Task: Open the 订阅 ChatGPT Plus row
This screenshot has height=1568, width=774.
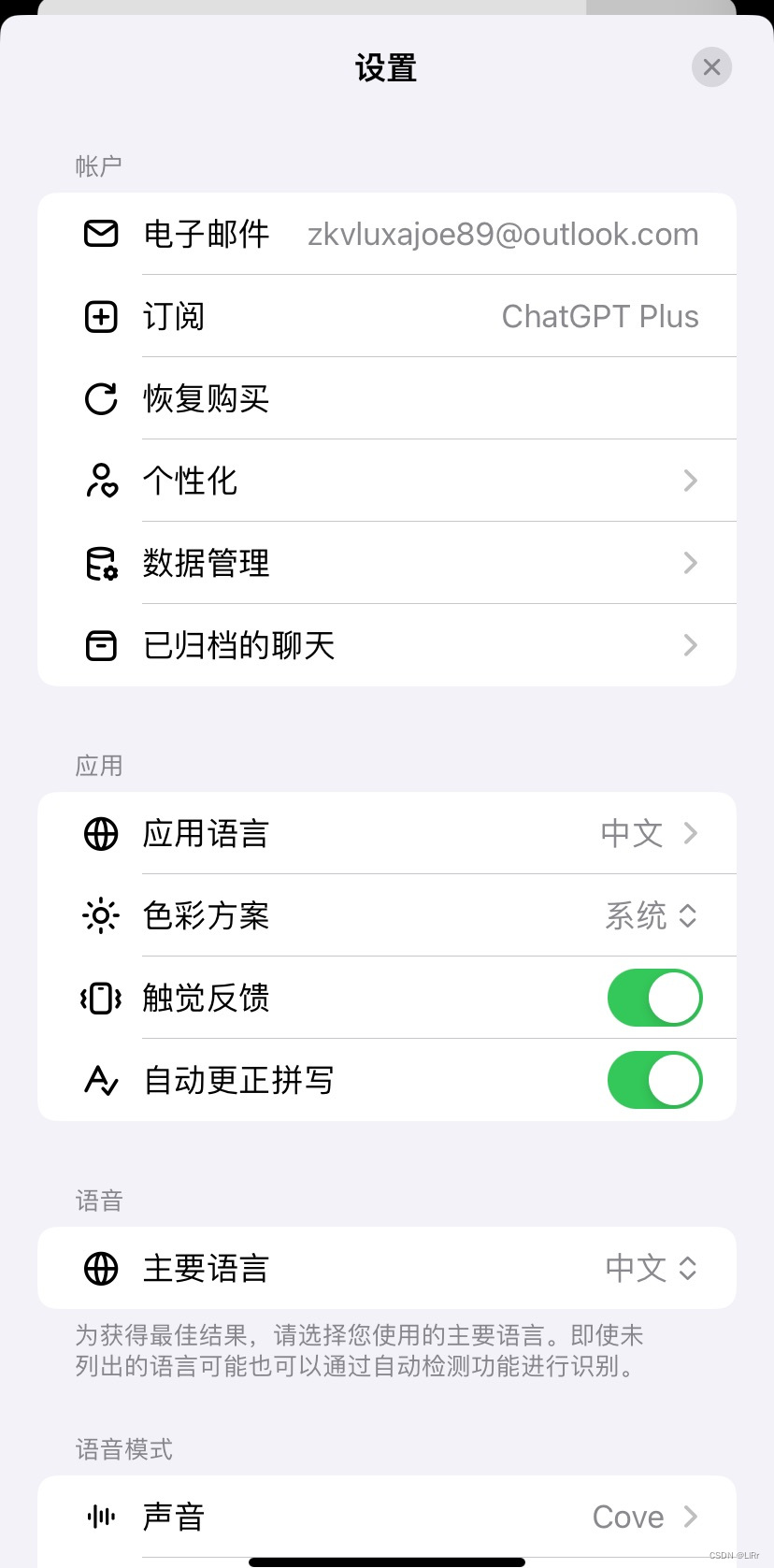Action: pyautogui.click(x=387, y=316)
